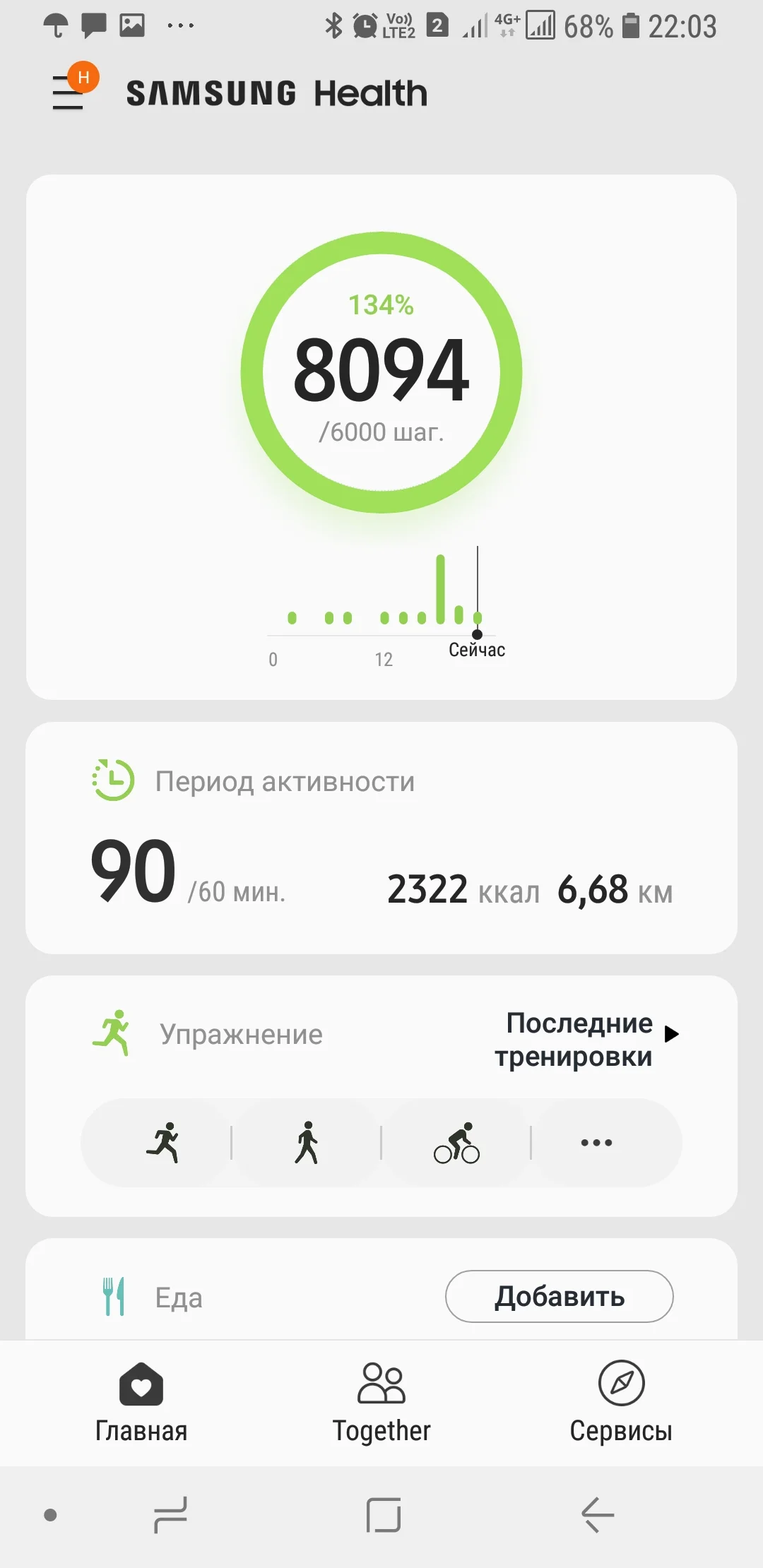763x1568 pixels.
Task: Switch to the Главная tab
Action: (141, 1403)
